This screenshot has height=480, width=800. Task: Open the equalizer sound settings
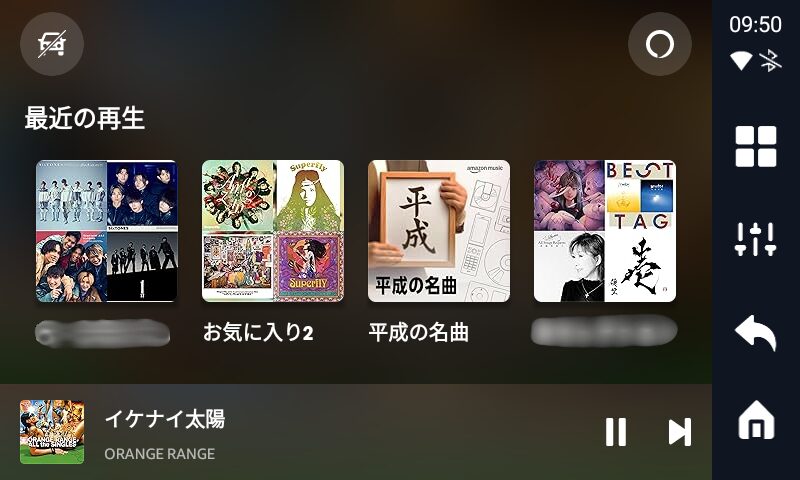pos(756,238)
